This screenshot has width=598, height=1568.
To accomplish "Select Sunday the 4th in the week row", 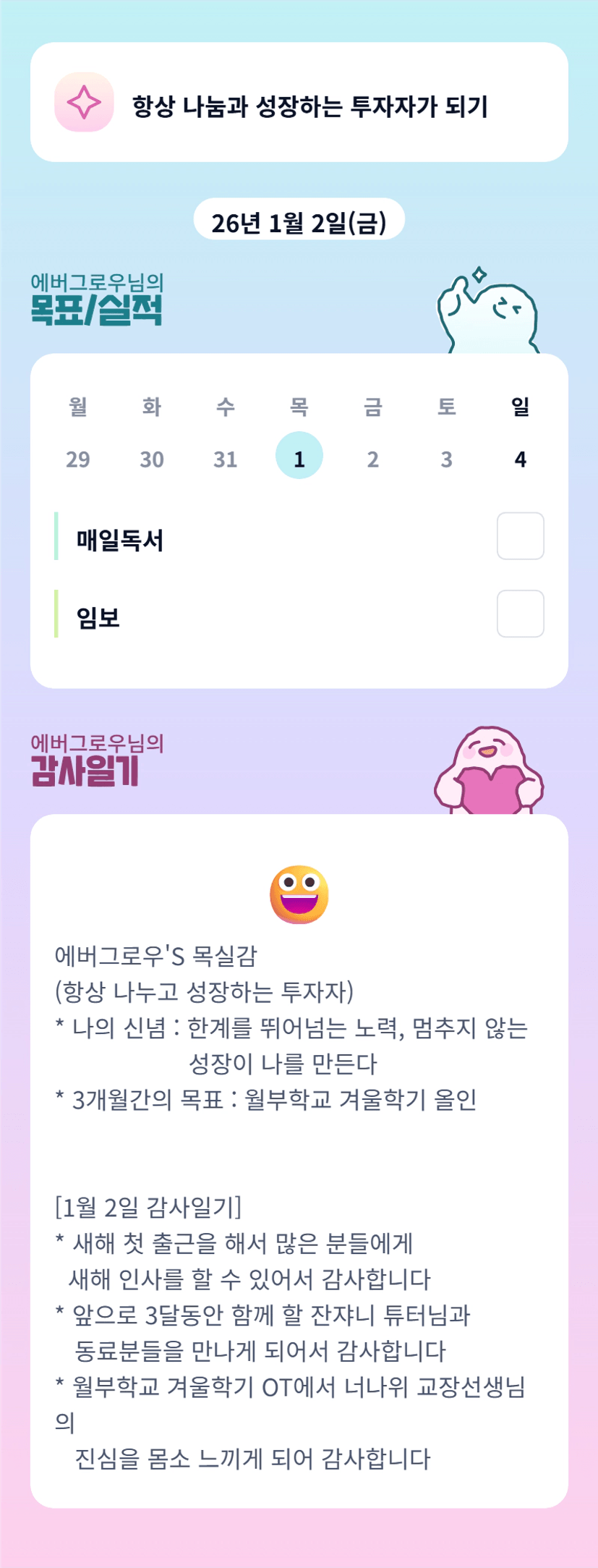I will pos(521,459).
